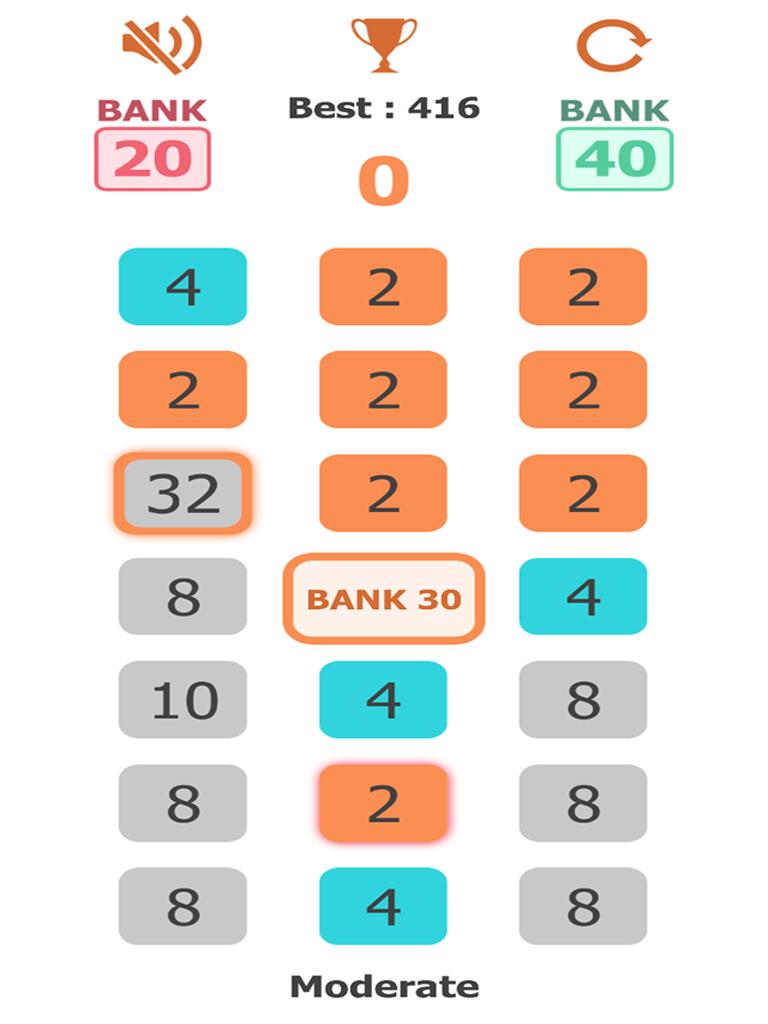Click the gray 8 tile below 32
Image resolution: width=768 pixels, height=1024 pixels.
click(181, 598)
